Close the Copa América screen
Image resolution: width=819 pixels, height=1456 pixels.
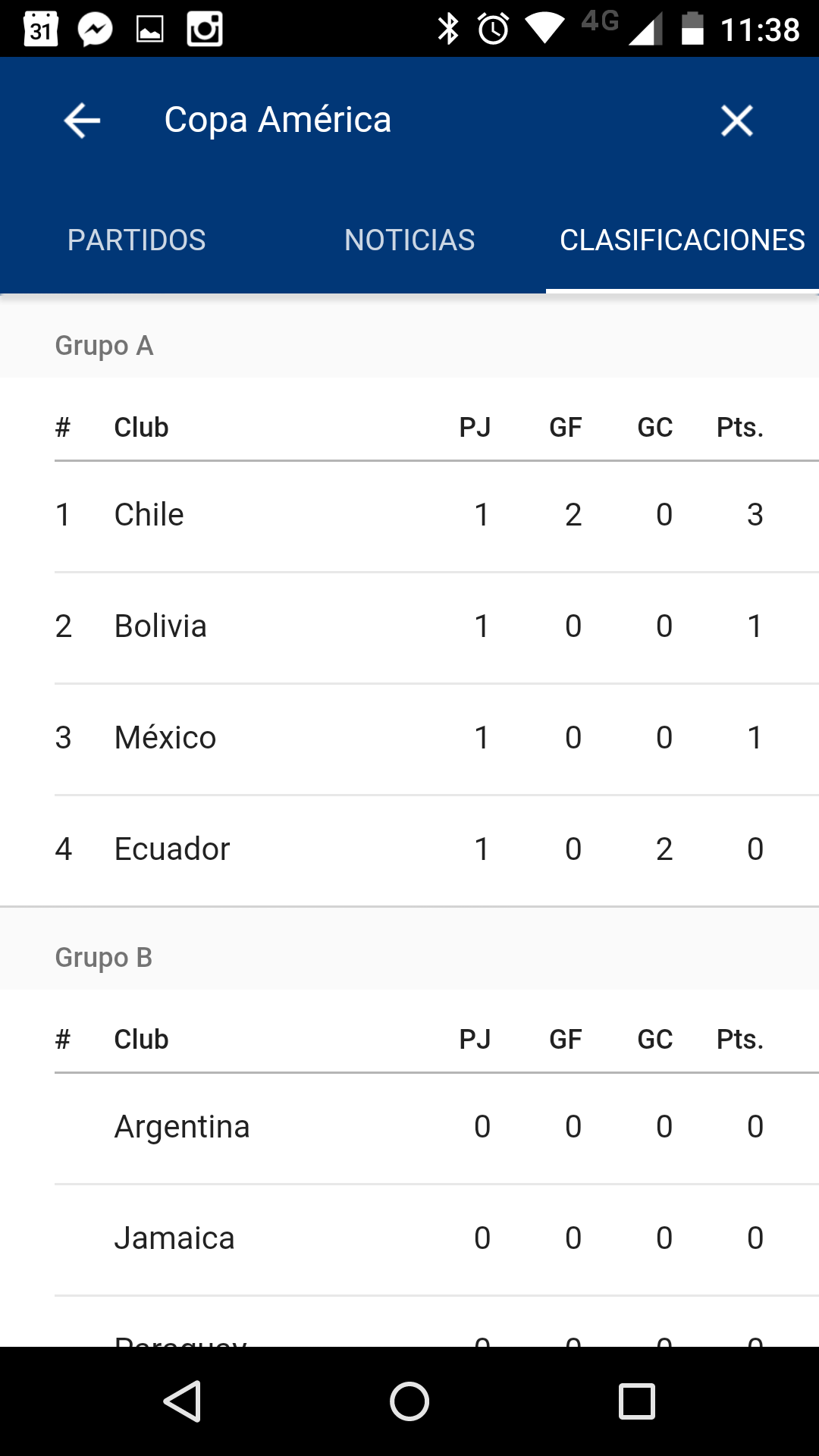736,121
